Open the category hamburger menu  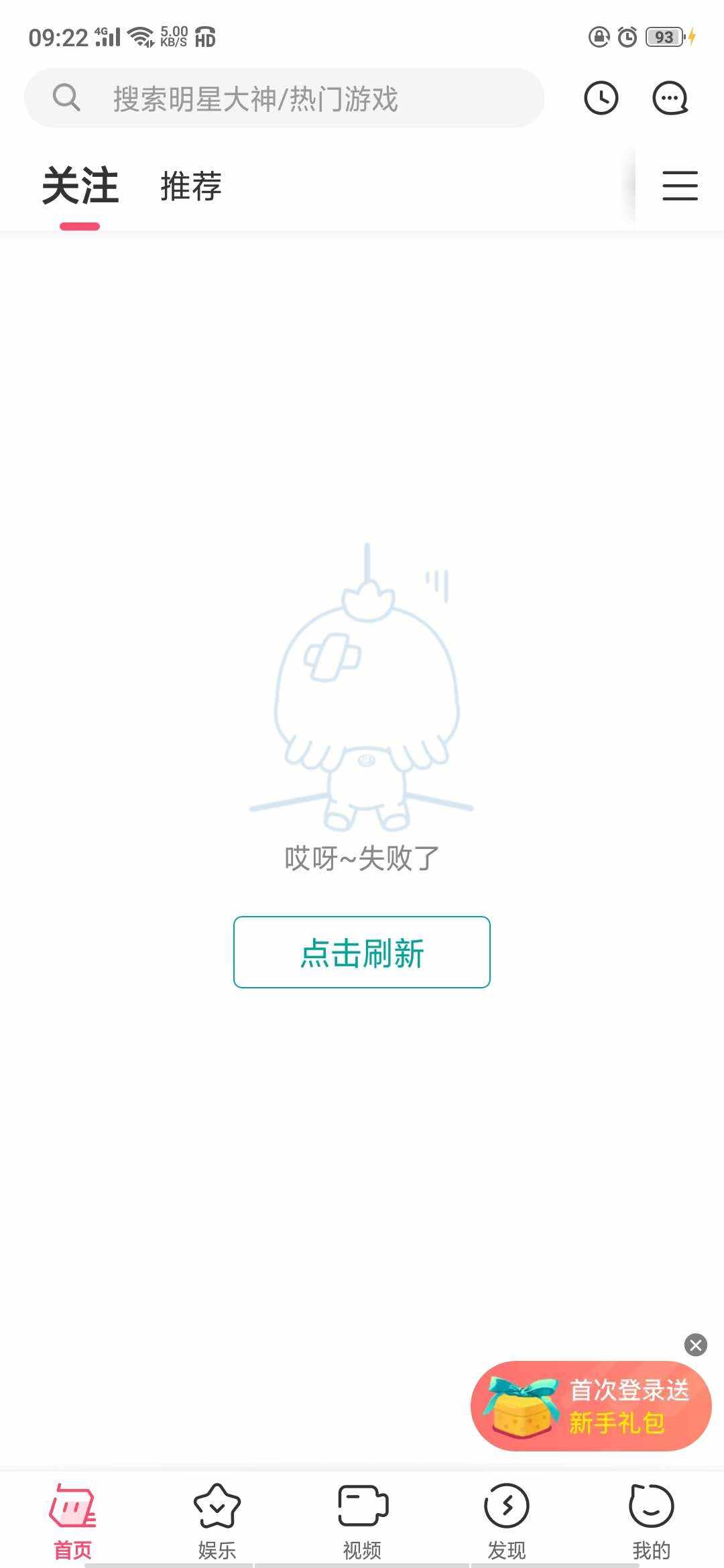(x=680, y=186)
